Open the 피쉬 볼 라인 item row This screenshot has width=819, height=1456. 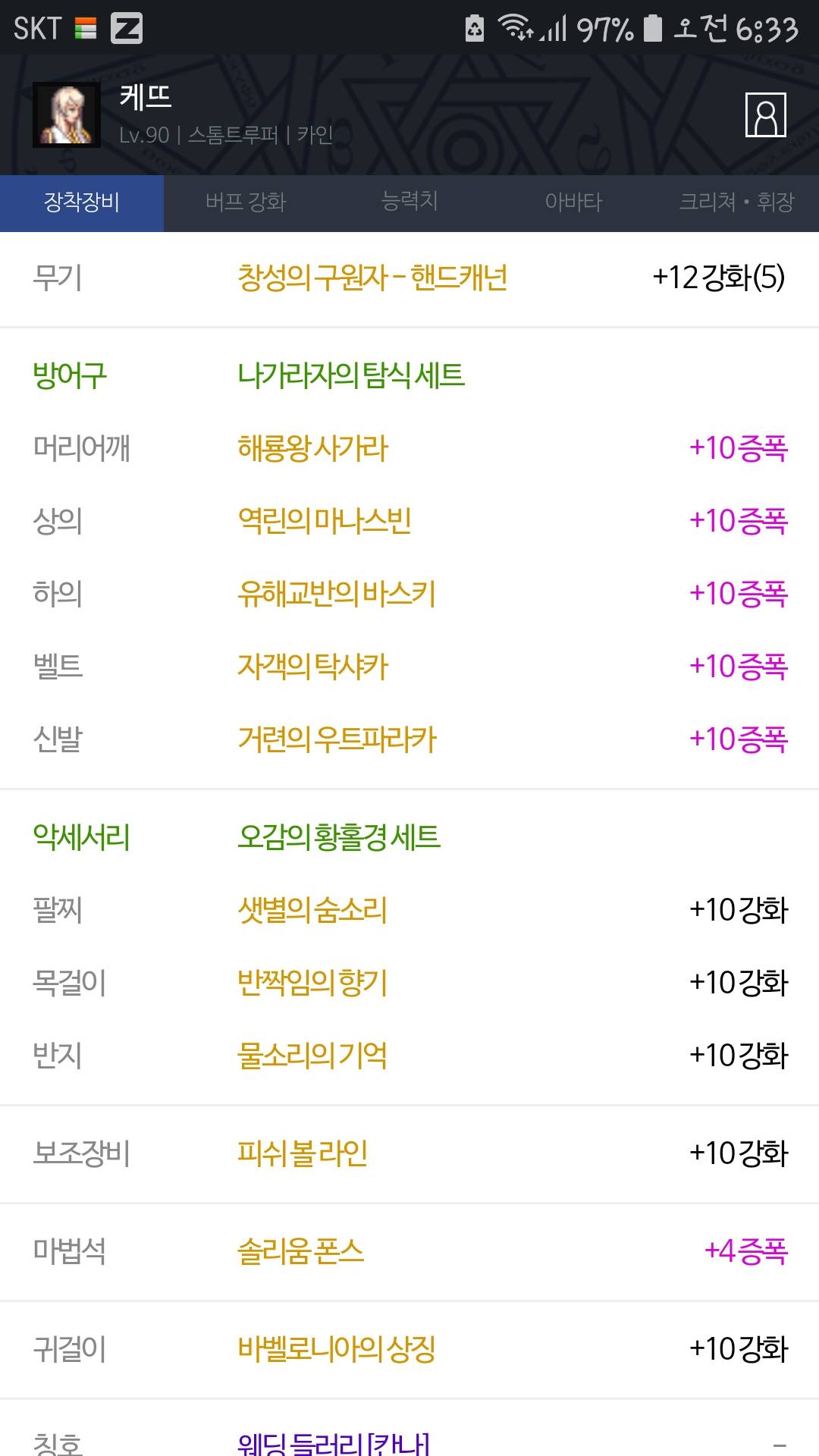(409, 1153)
